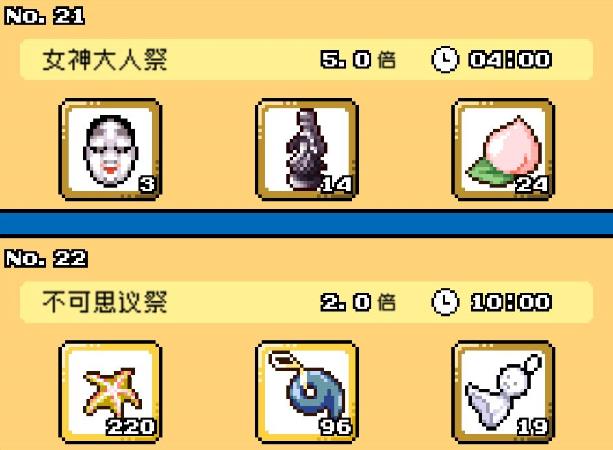Tap the peach item tile

[503, 148]
